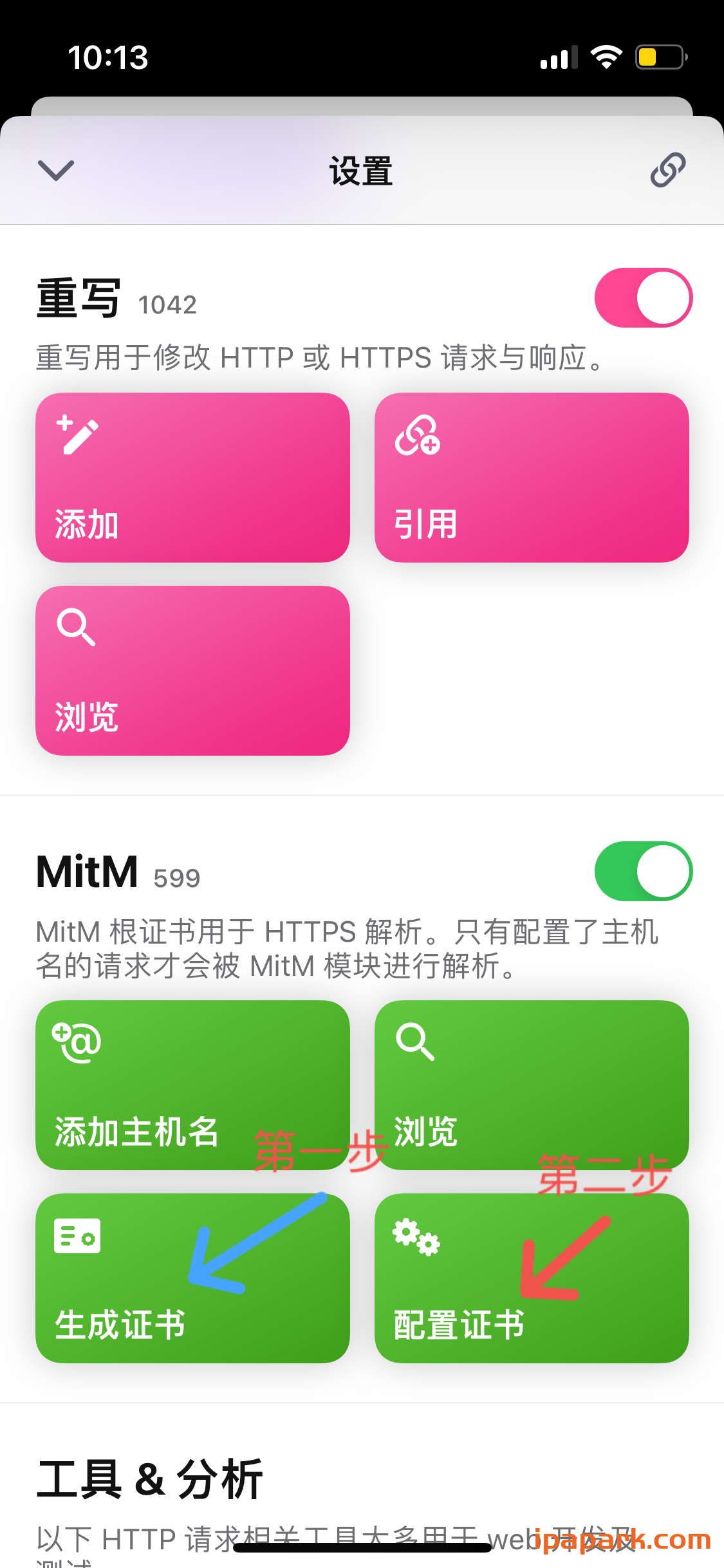Click the certificate icon on 生成证书 card
This screenshot has width=724, height=1568.
pos(77,1237)
